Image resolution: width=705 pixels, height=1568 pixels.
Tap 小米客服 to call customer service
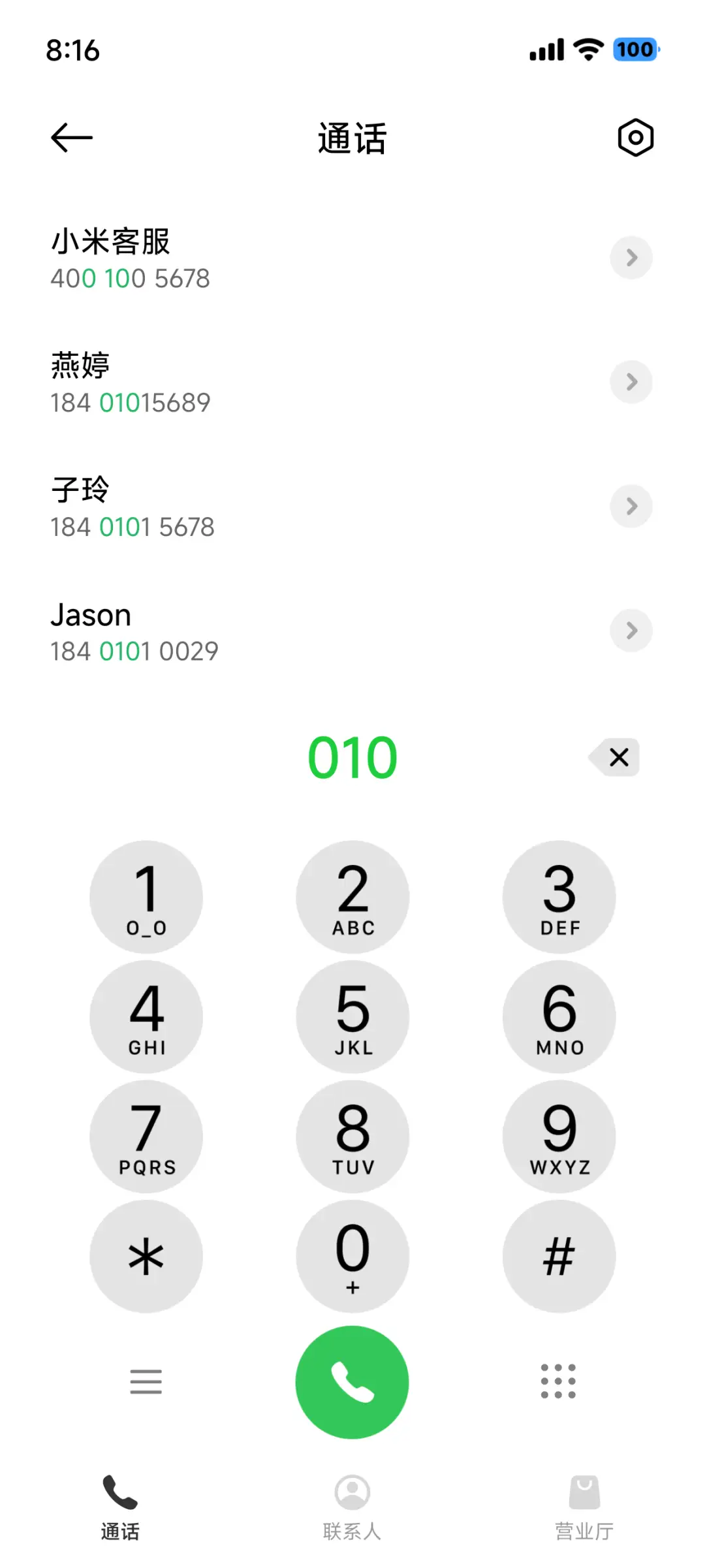pyautogui.click(x=131, y=258)
